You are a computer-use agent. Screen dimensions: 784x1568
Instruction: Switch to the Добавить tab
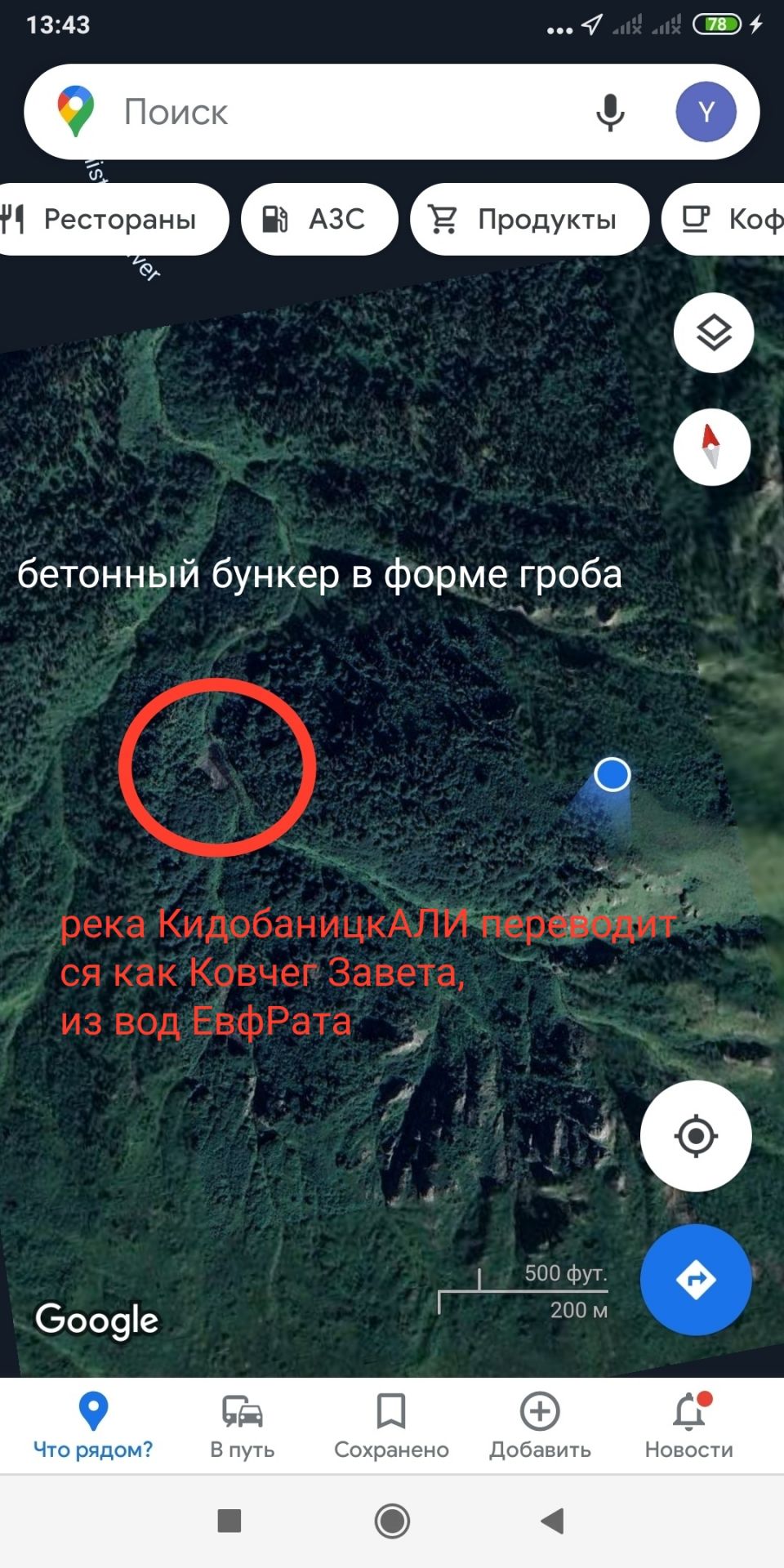[x=540, y=1426]
